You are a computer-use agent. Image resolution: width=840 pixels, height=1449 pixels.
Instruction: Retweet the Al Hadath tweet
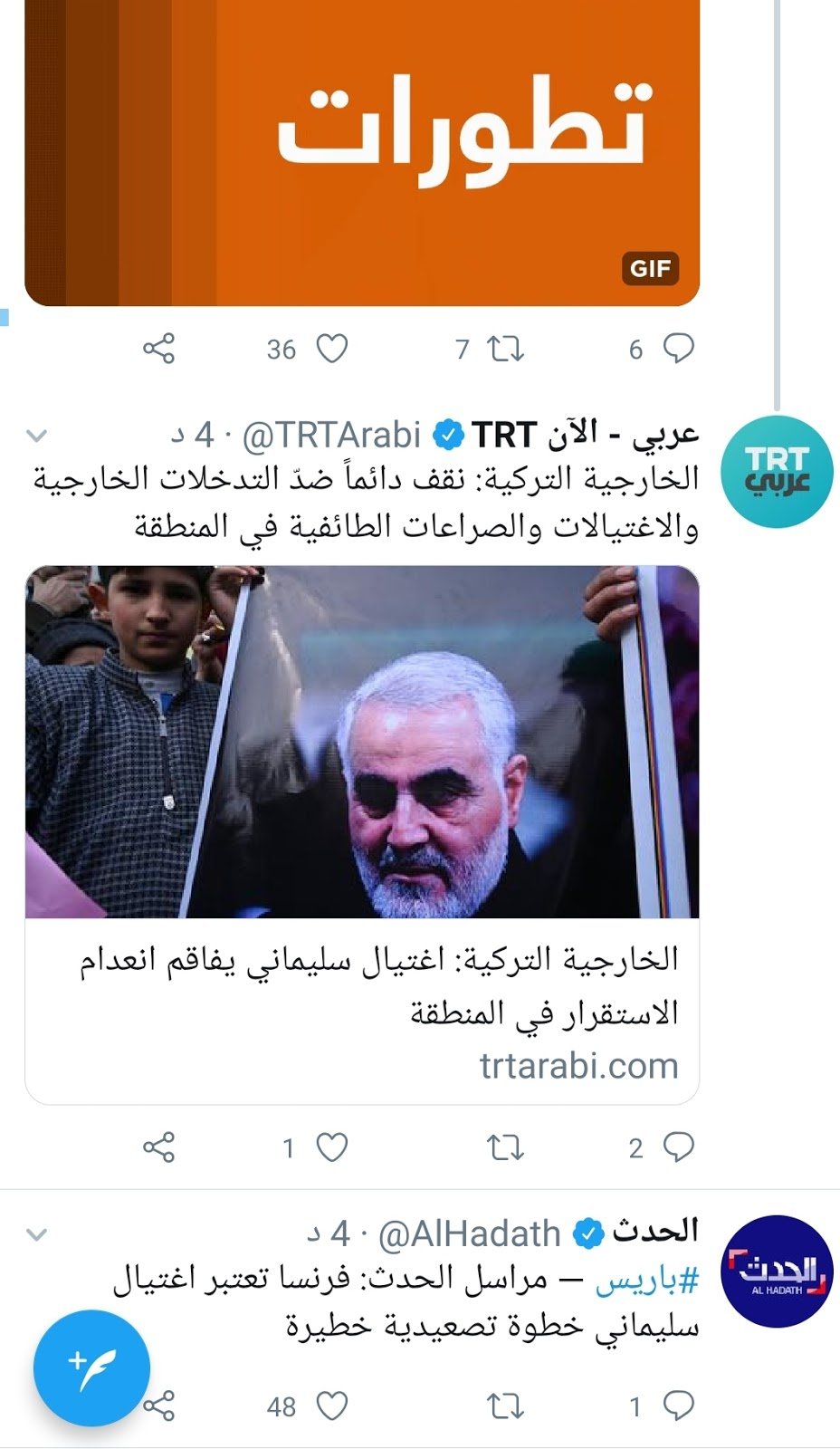click(x=505, y=1406)
